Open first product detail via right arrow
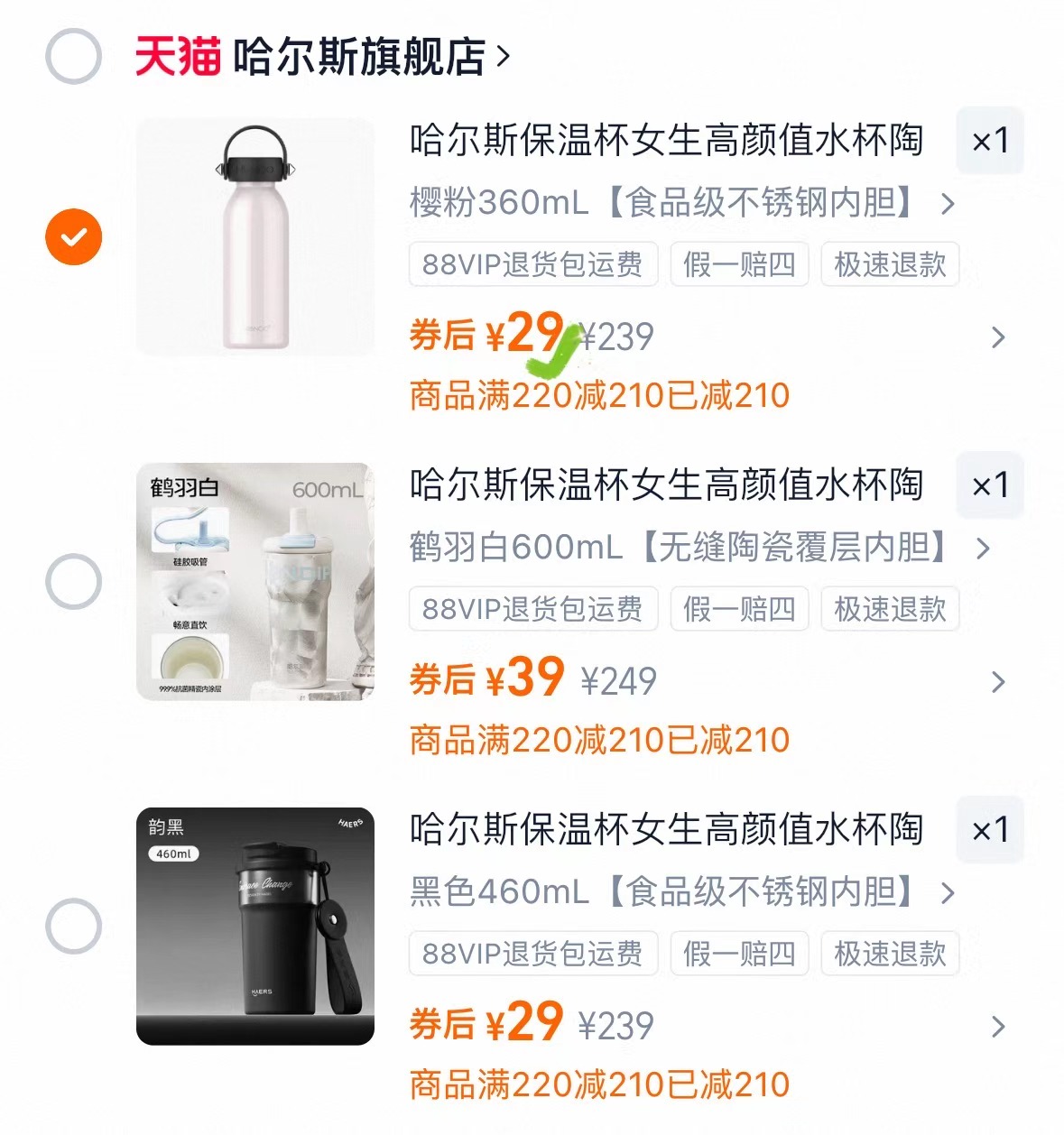The height and width of the screenshot is (1135, 1064). [997, 337]
